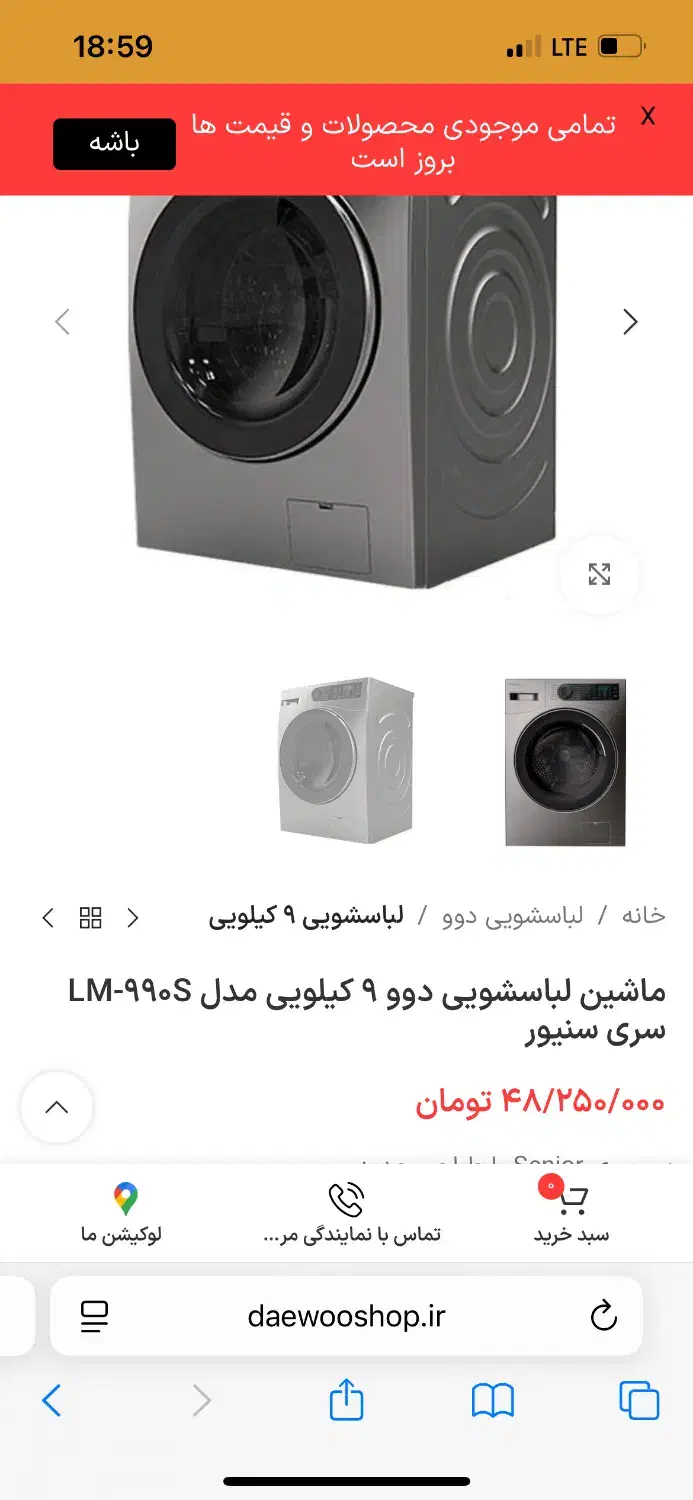Viewport: 693px width, 1500px height.
Task: Tap the باشه confirmation button
Action: [114, 143]
